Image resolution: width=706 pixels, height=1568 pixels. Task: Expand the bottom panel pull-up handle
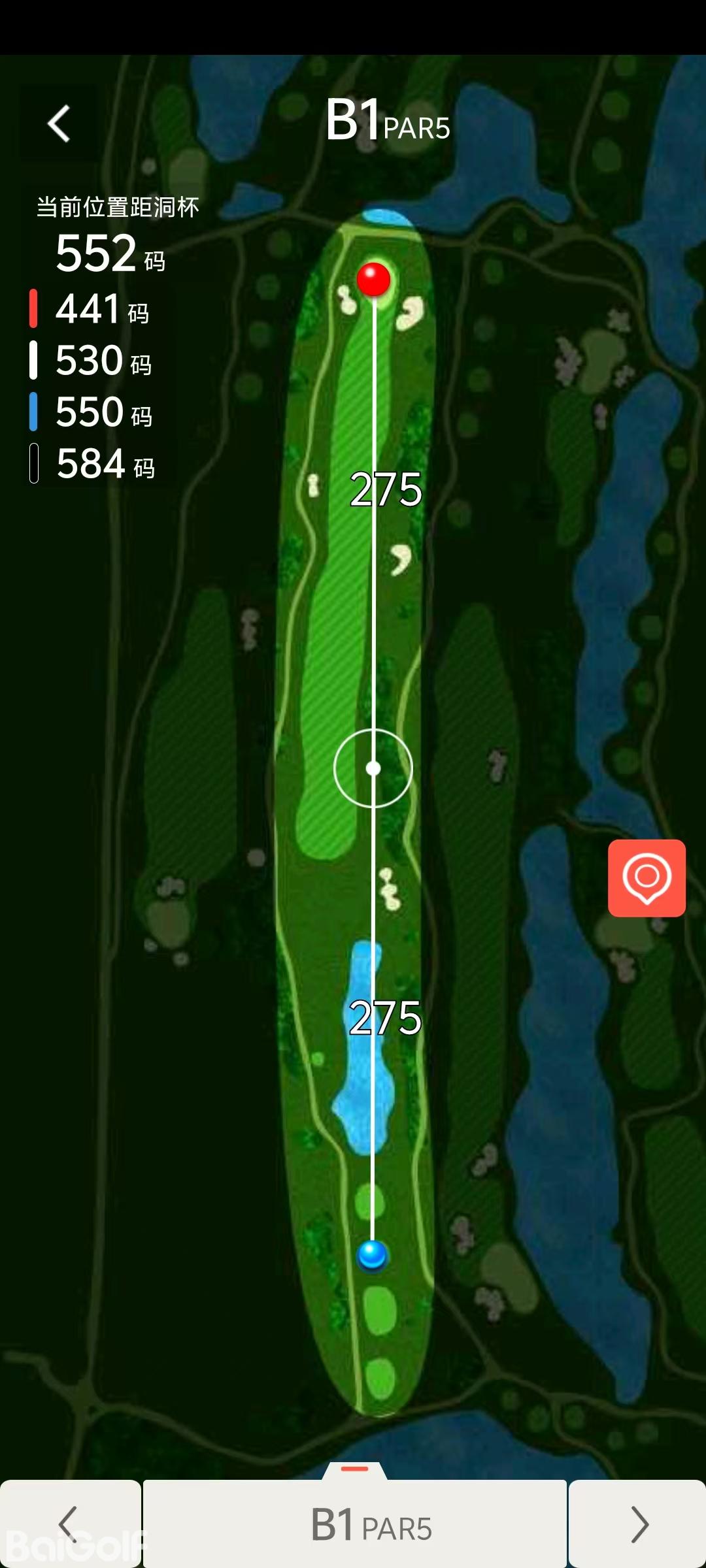[355, 1469]
